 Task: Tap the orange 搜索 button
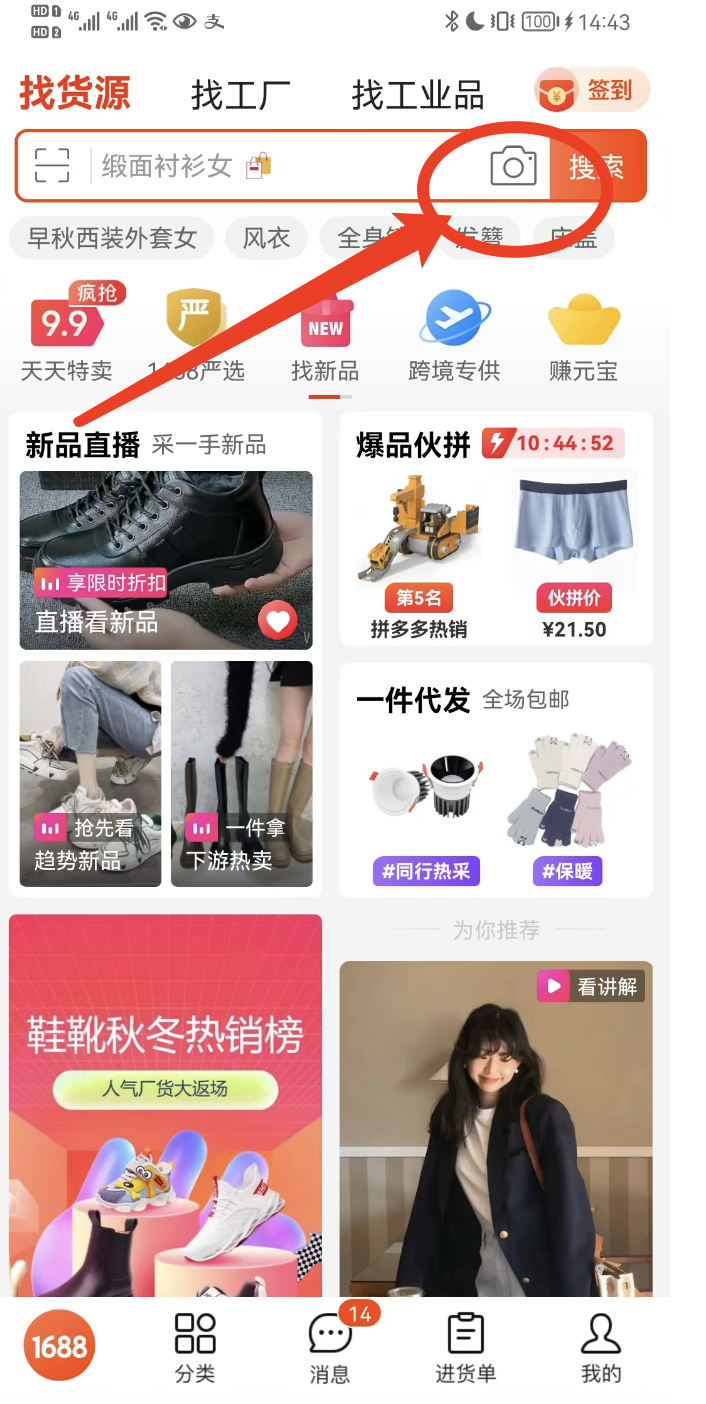point(596,166)
